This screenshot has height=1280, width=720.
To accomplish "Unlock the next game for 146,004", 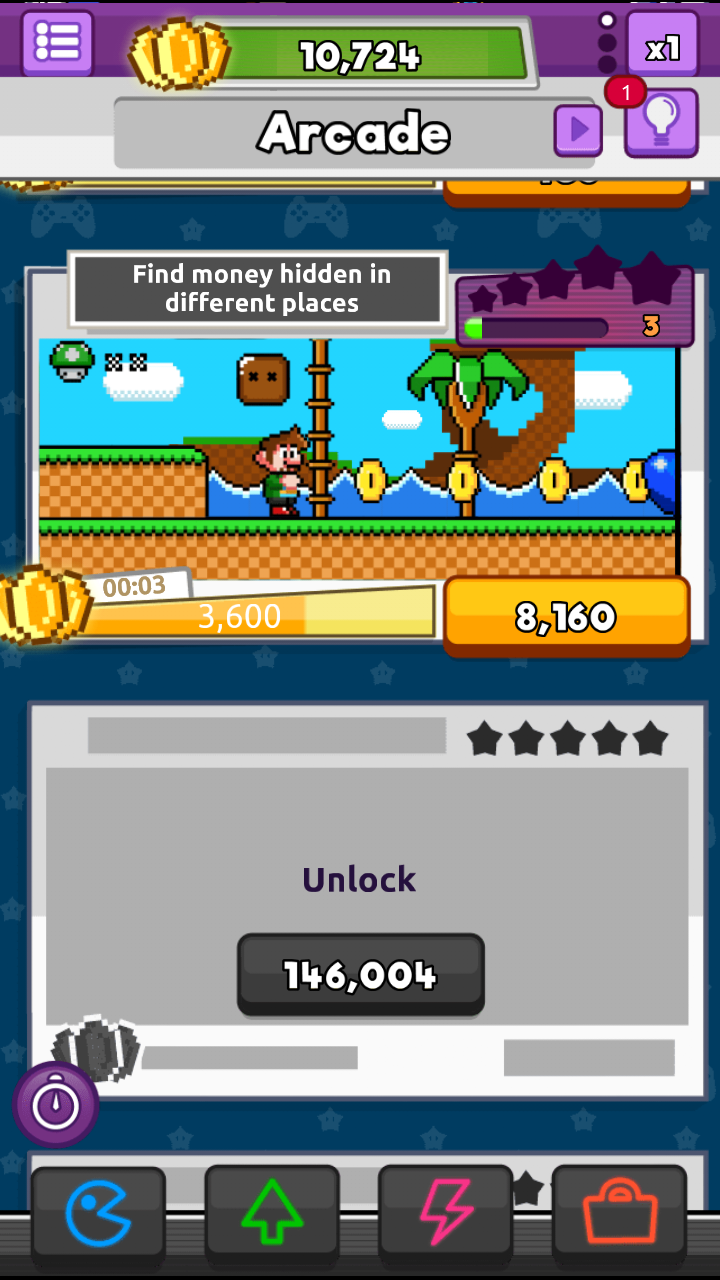I will point(361,974).
